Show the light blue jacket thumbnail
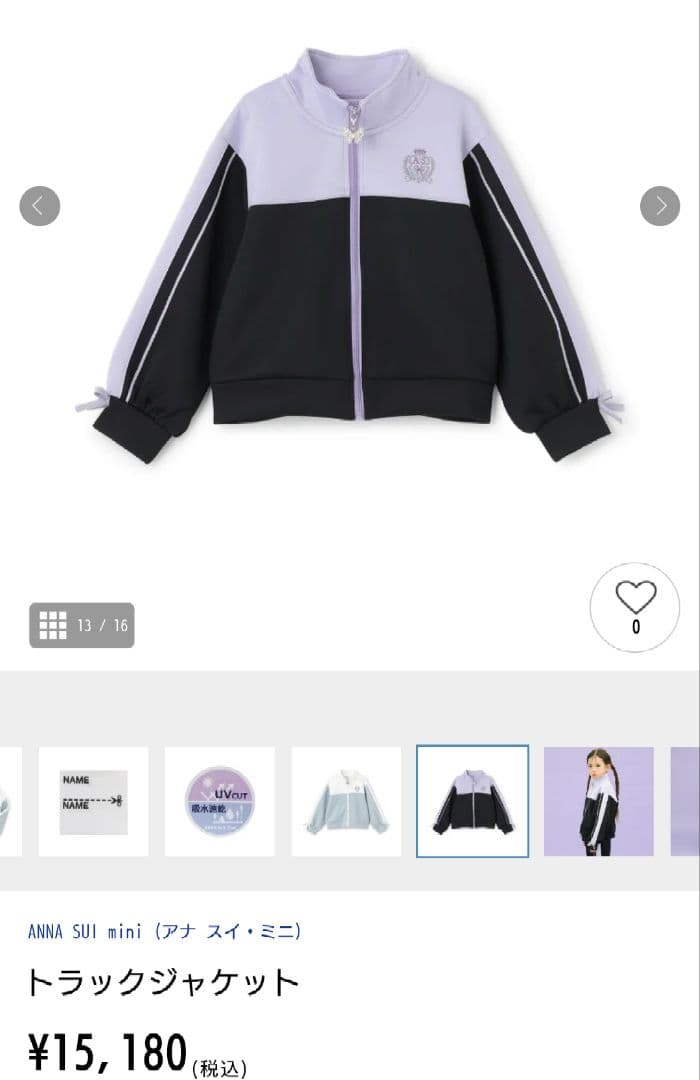The image size is (700, 1080). point(346,801)
